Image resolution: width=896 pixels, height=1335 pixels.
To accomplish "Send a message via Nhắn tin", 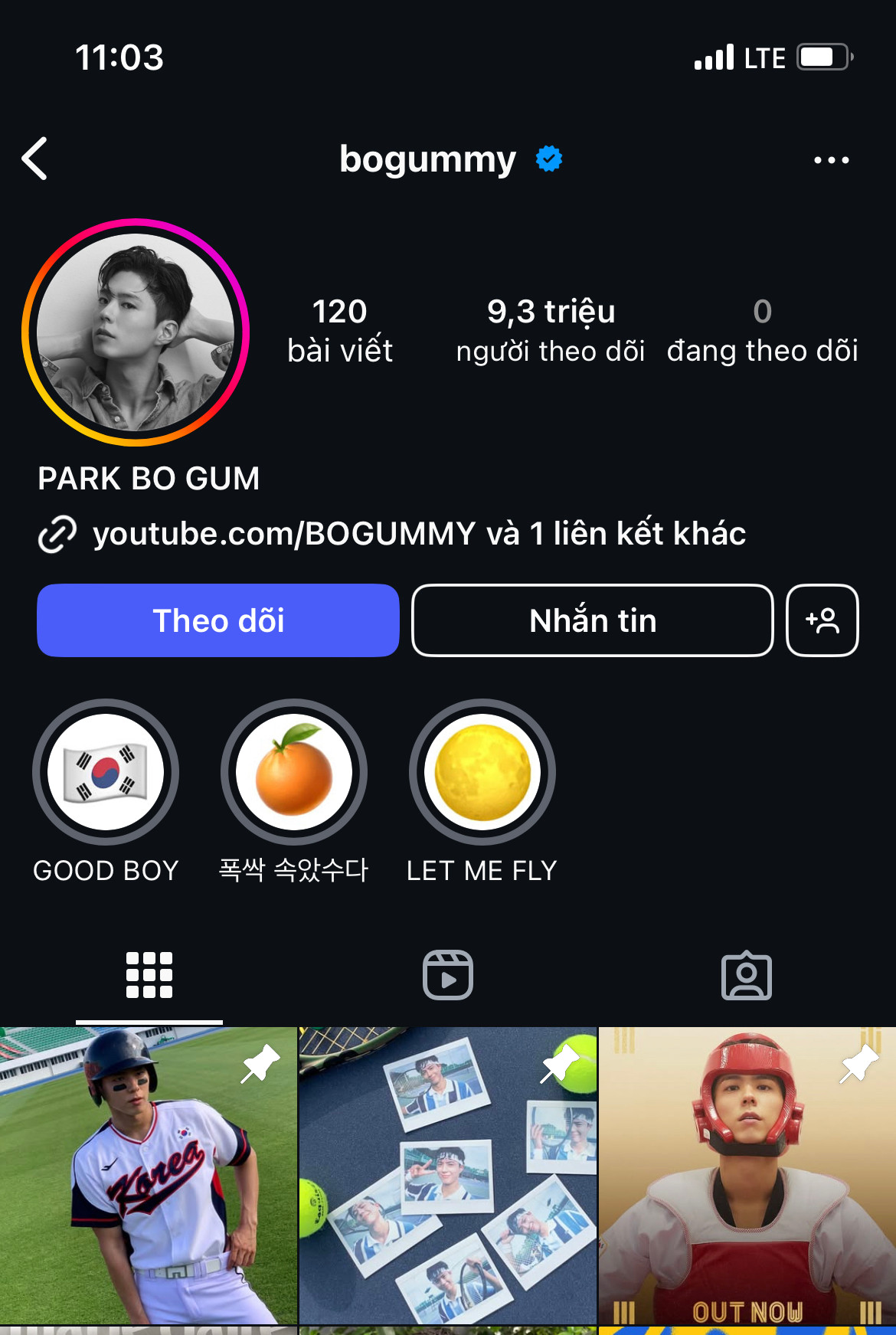I will 593,620.
